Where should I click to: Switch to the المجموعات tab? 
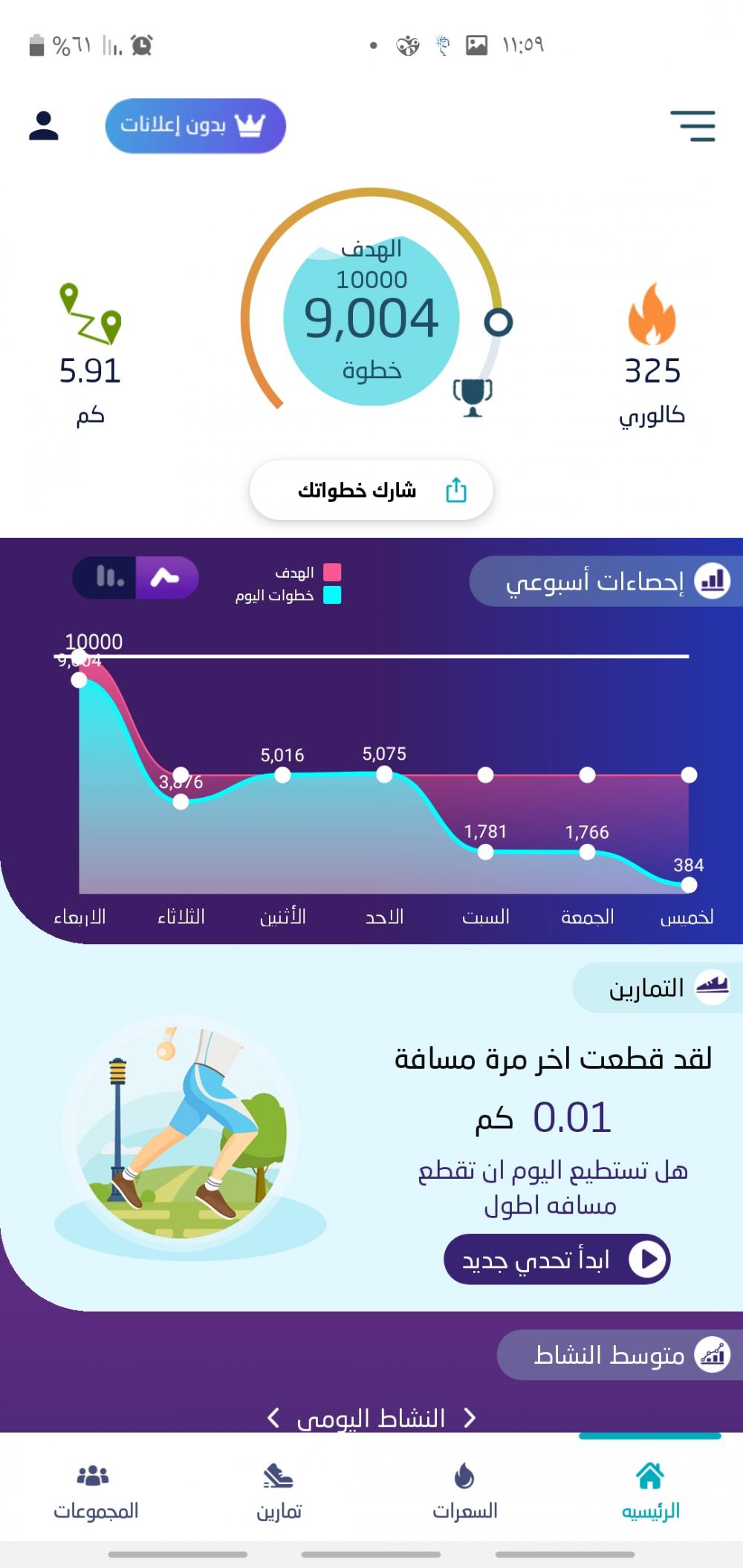95,1491
